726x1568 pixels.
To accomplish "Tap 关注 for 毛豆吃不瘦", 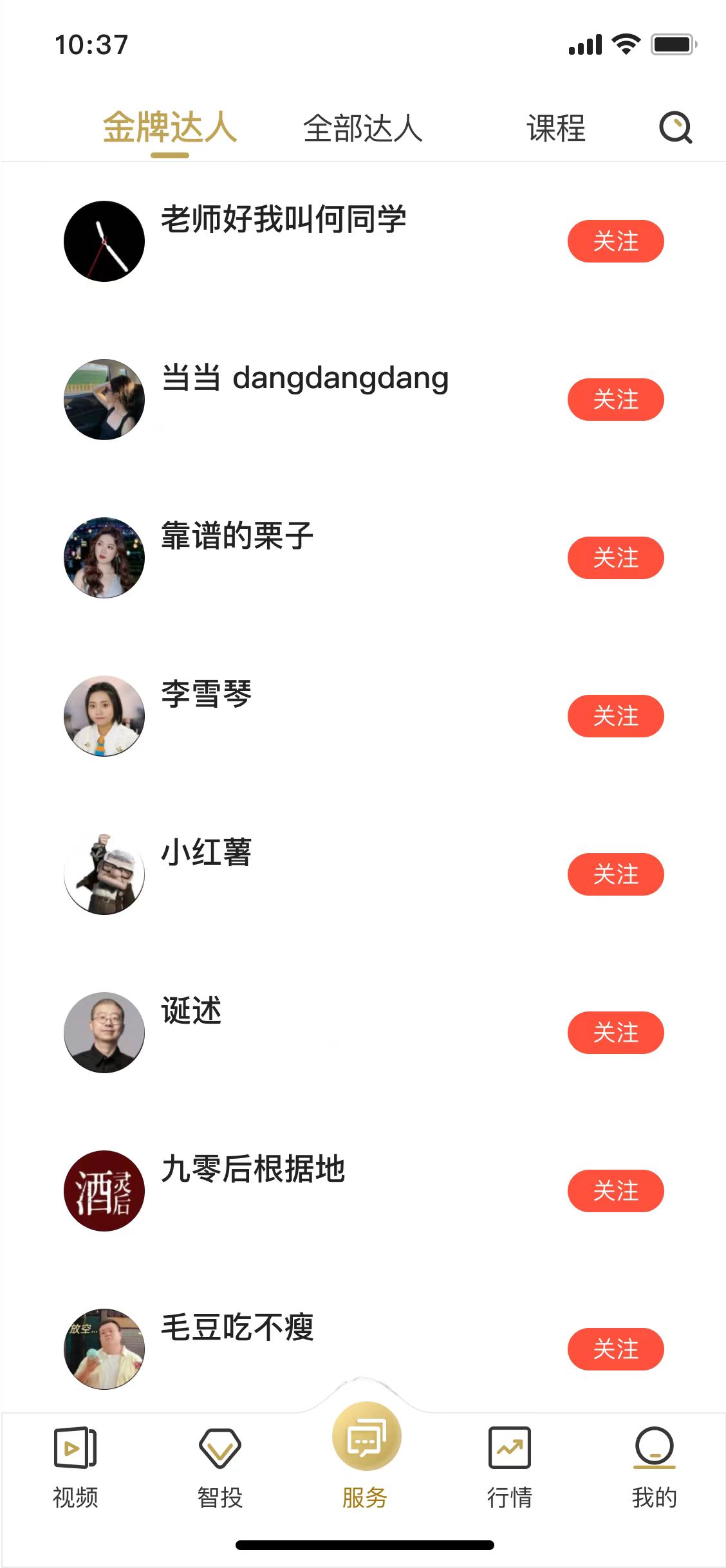I will coord(615,1349).
